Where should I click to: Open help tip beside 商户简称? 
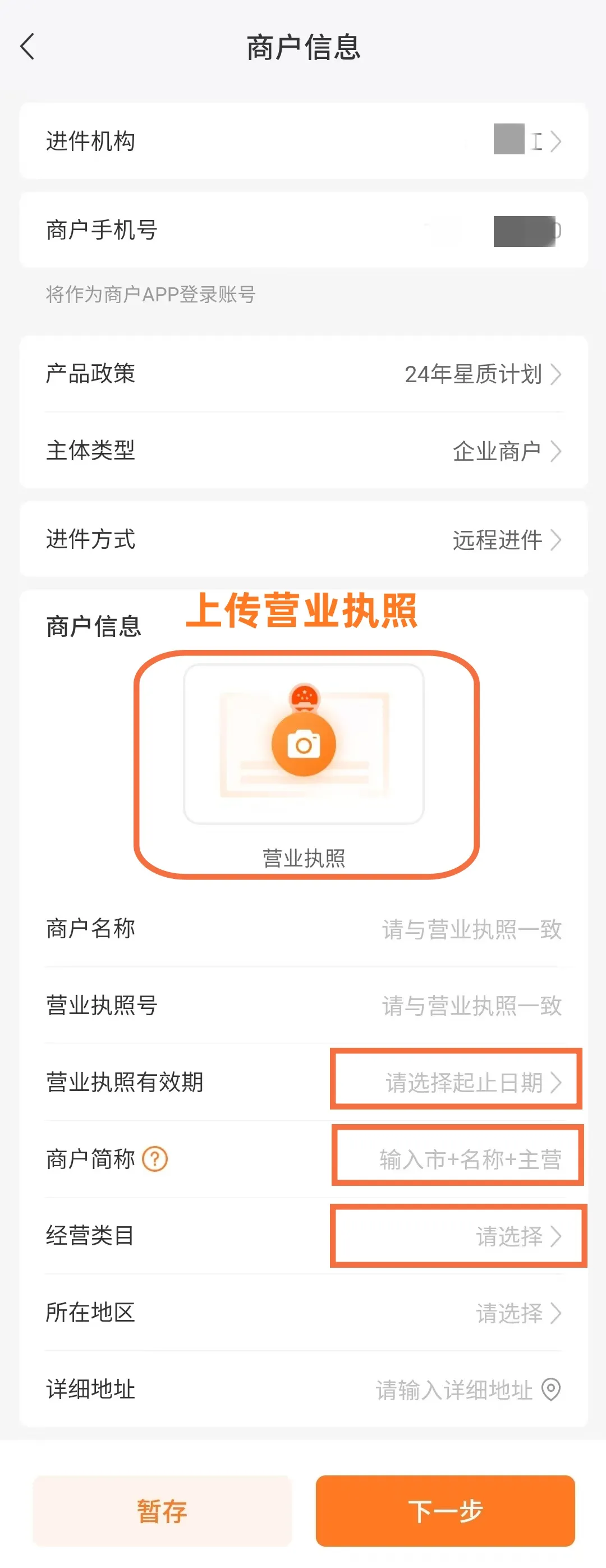(x=154, y=1159)
